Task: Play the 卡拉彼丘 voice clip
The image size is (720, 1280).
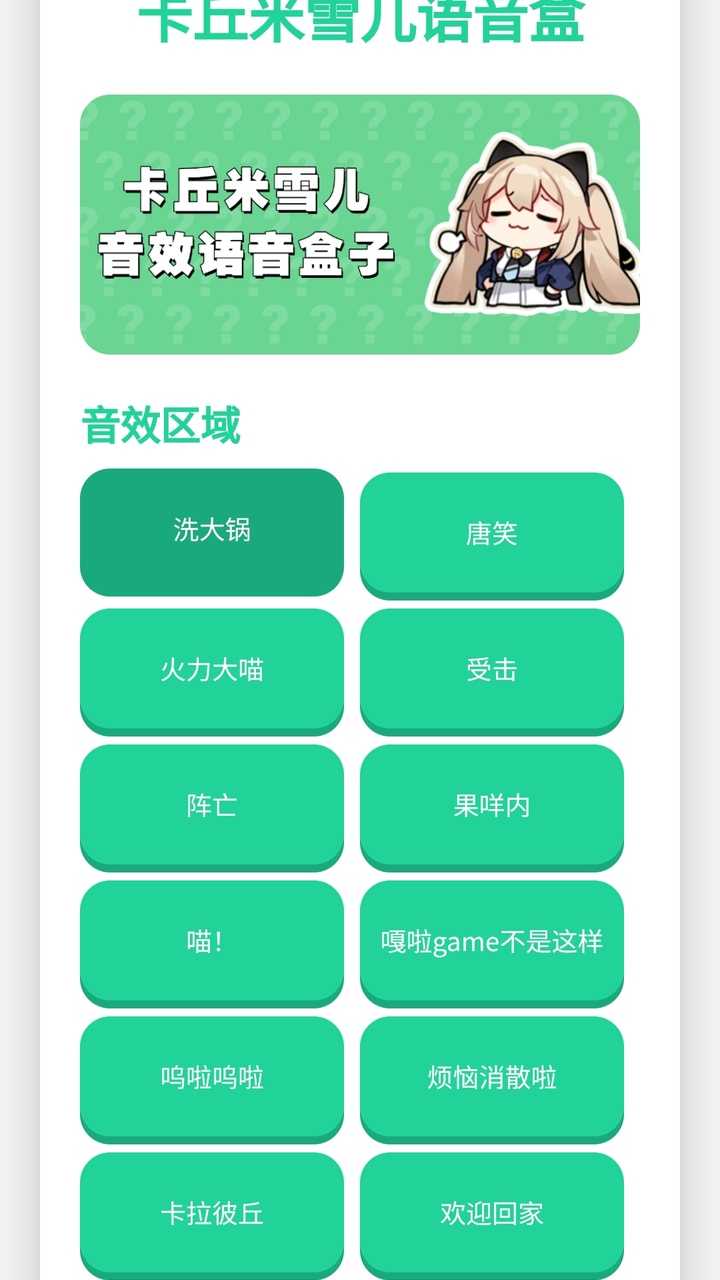Action: [212, 1213]
